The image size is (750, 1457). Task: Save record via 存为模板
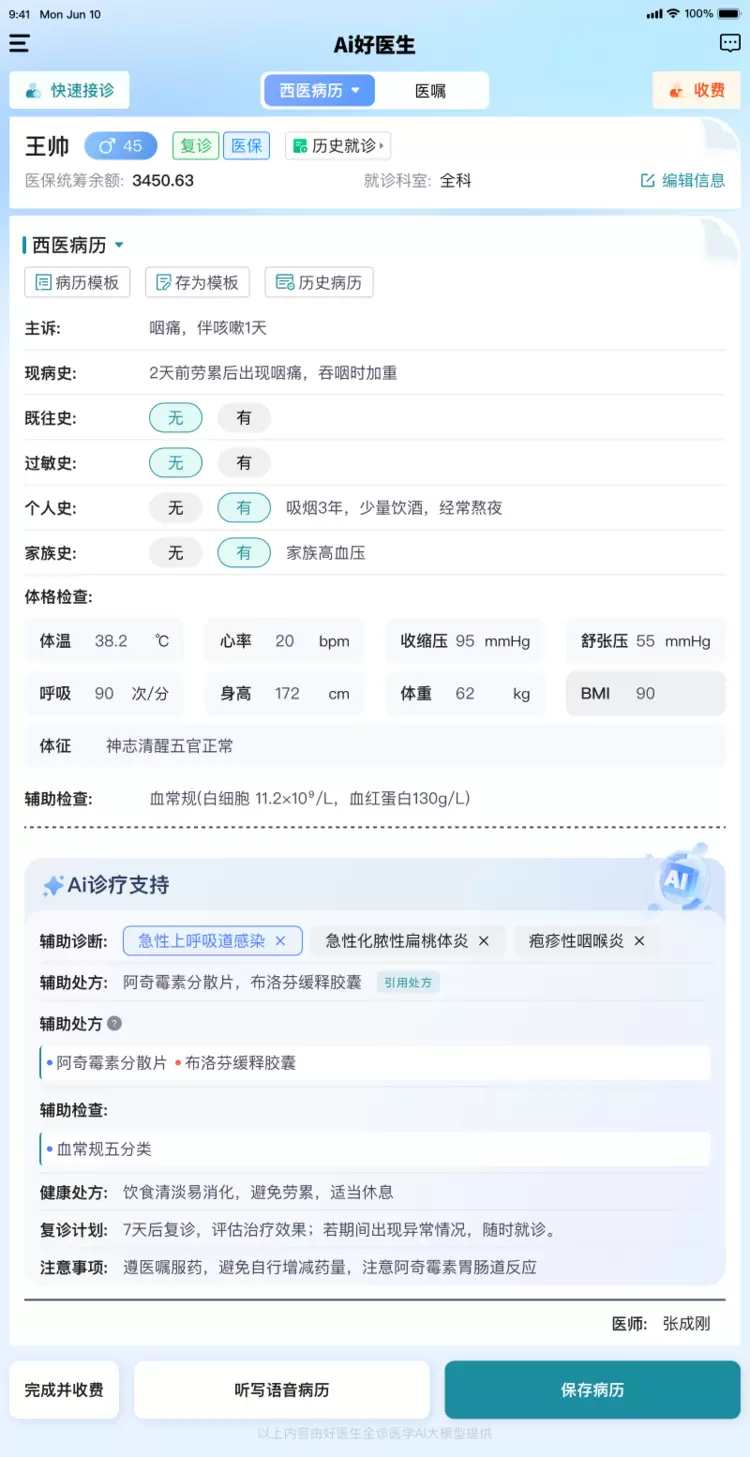[197, 282]
